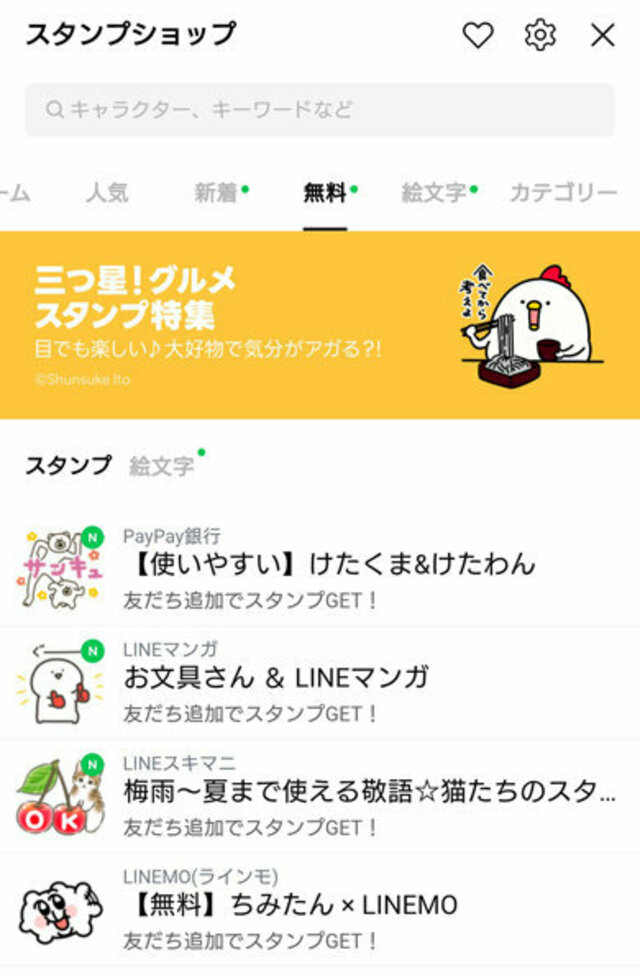
Task: Tap the キャラクター、キーワード search field
Action: click(x=320, y=110)
